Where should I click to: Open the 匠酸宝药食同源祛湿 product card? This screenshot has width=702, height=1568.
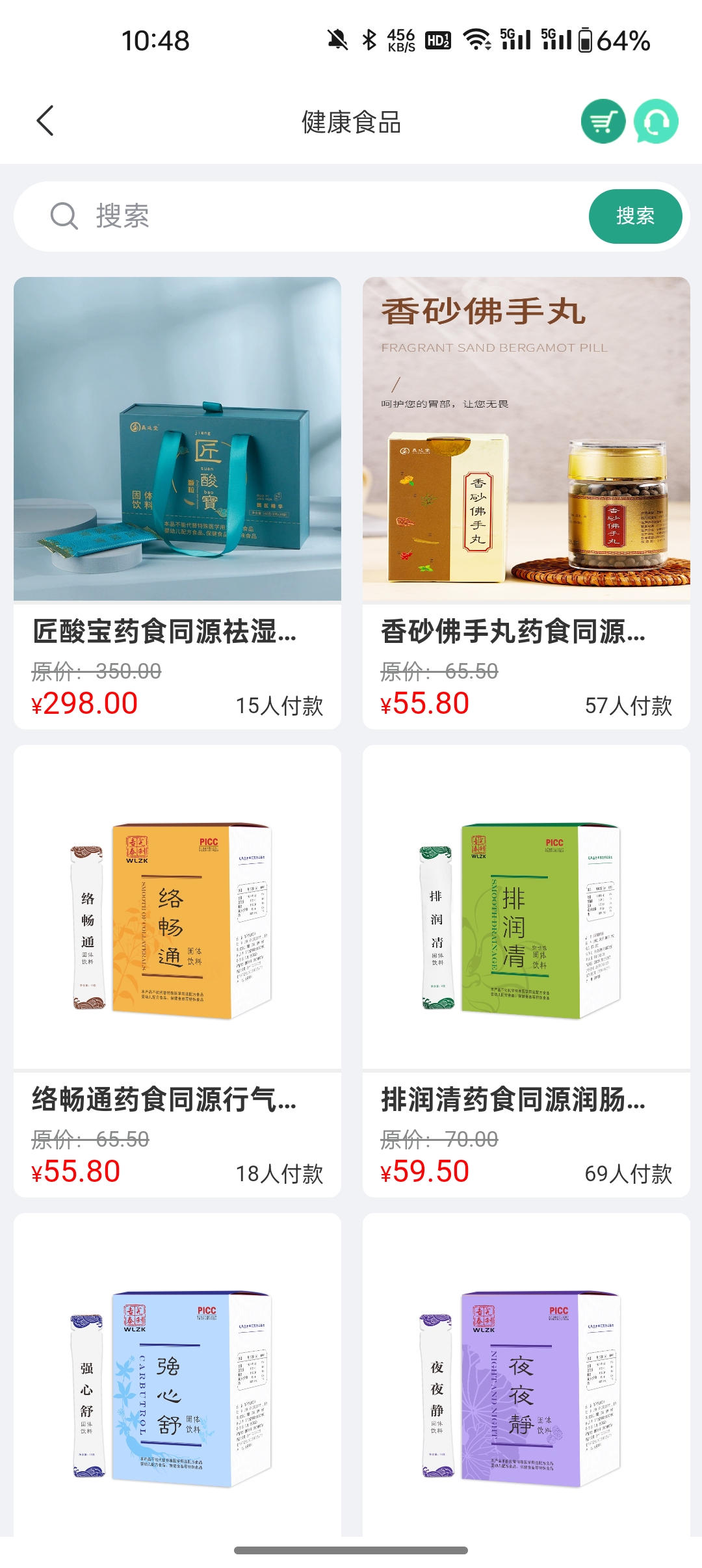point(177,503)
